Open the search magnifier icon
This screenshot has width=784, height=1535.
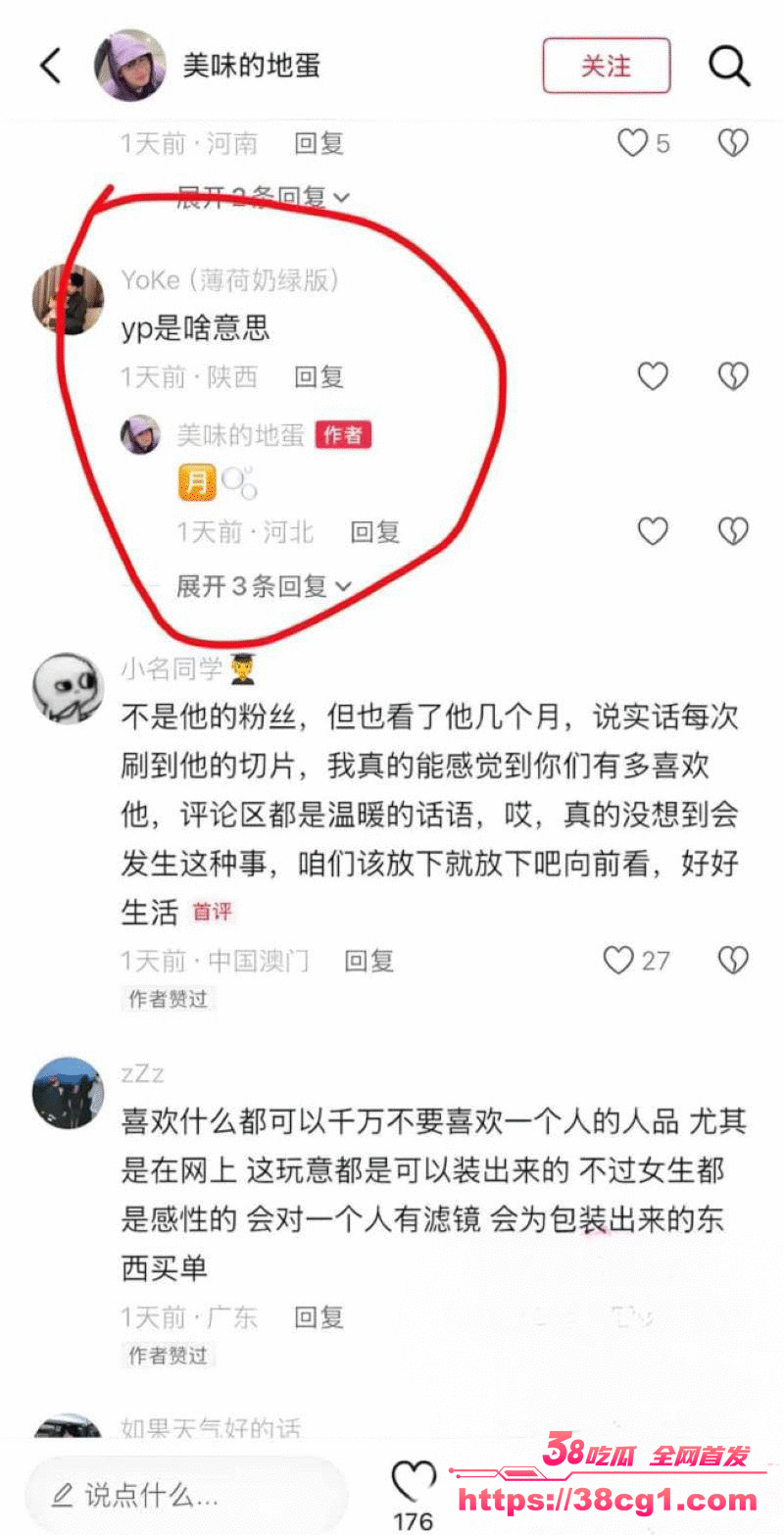(x=728, y=66)
